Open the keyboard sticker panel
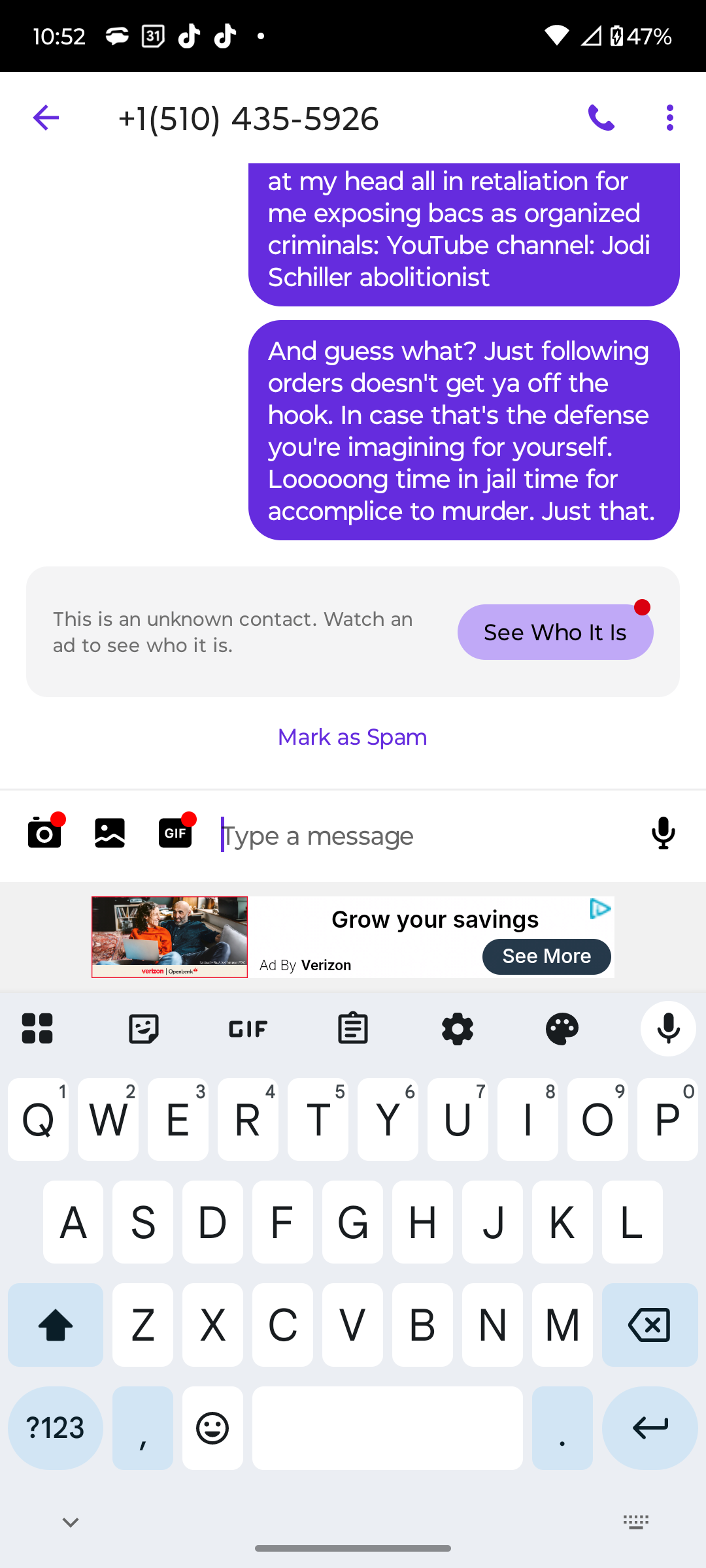706x1568 pixels. coord(144,1029)
